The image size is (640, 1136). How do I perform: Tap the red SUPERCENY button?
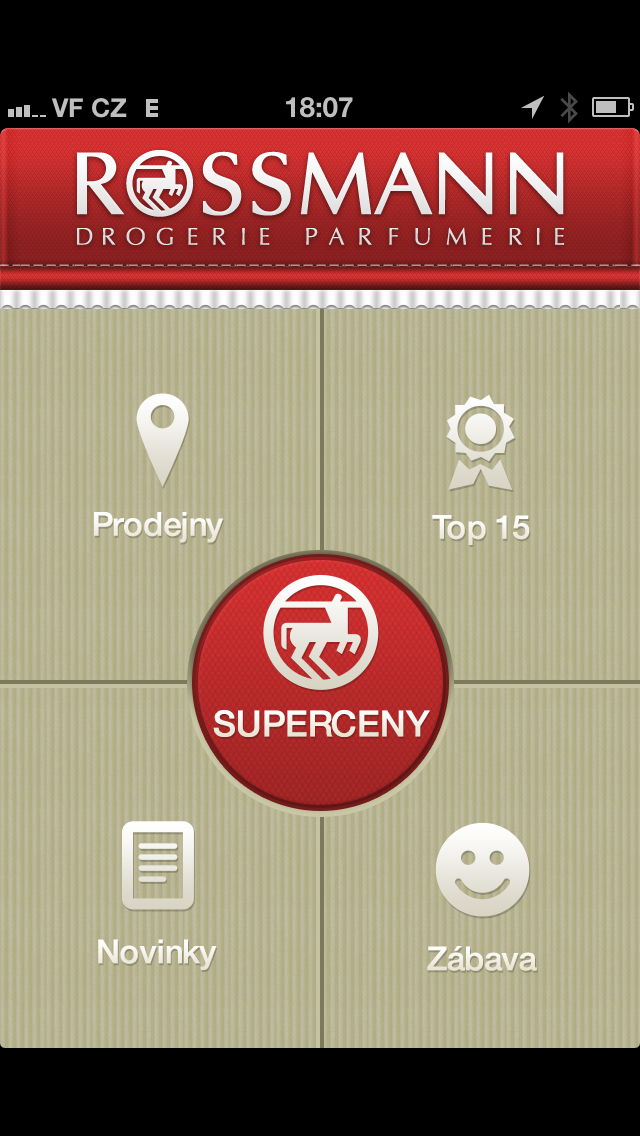click(x=320, y=682)
